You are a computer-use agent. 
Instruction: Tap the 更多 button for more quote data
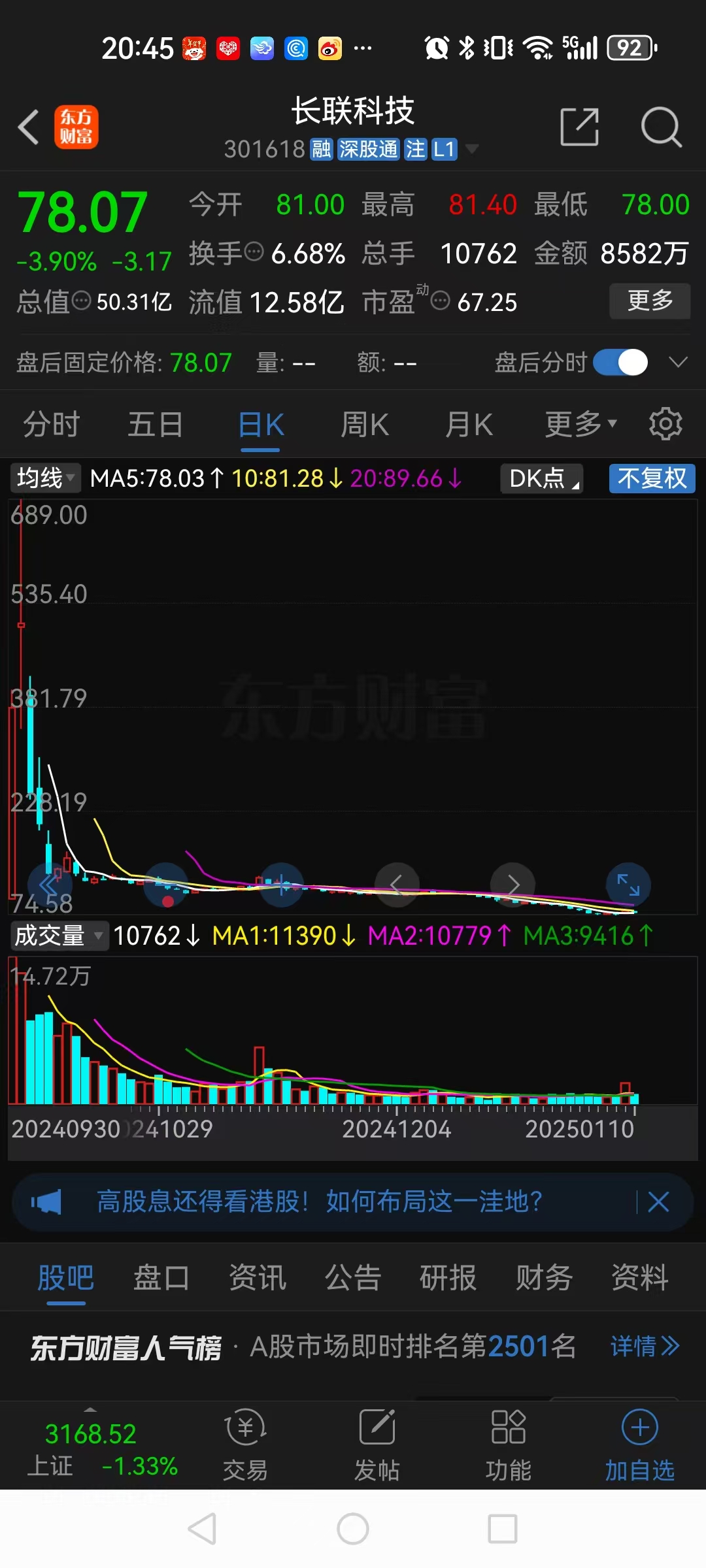pyautogui.click(x=650, y=301)
